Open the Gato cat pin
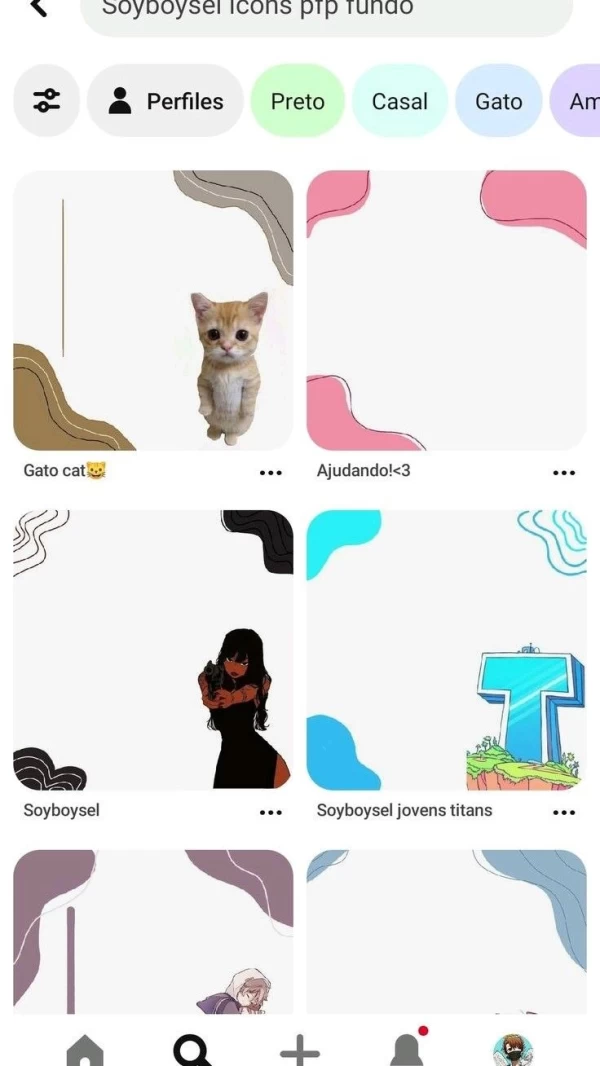The image size is (600, 1066). 152,310
